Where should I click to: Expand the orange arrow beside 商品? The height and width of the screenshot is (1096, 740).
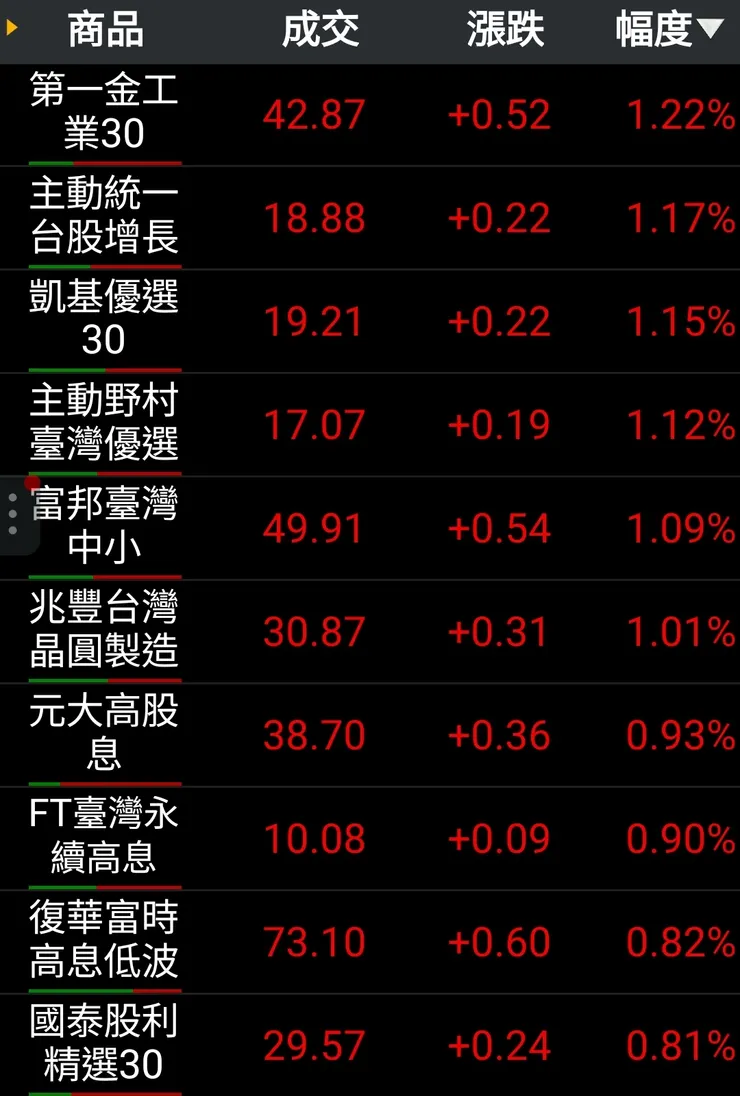12,27
